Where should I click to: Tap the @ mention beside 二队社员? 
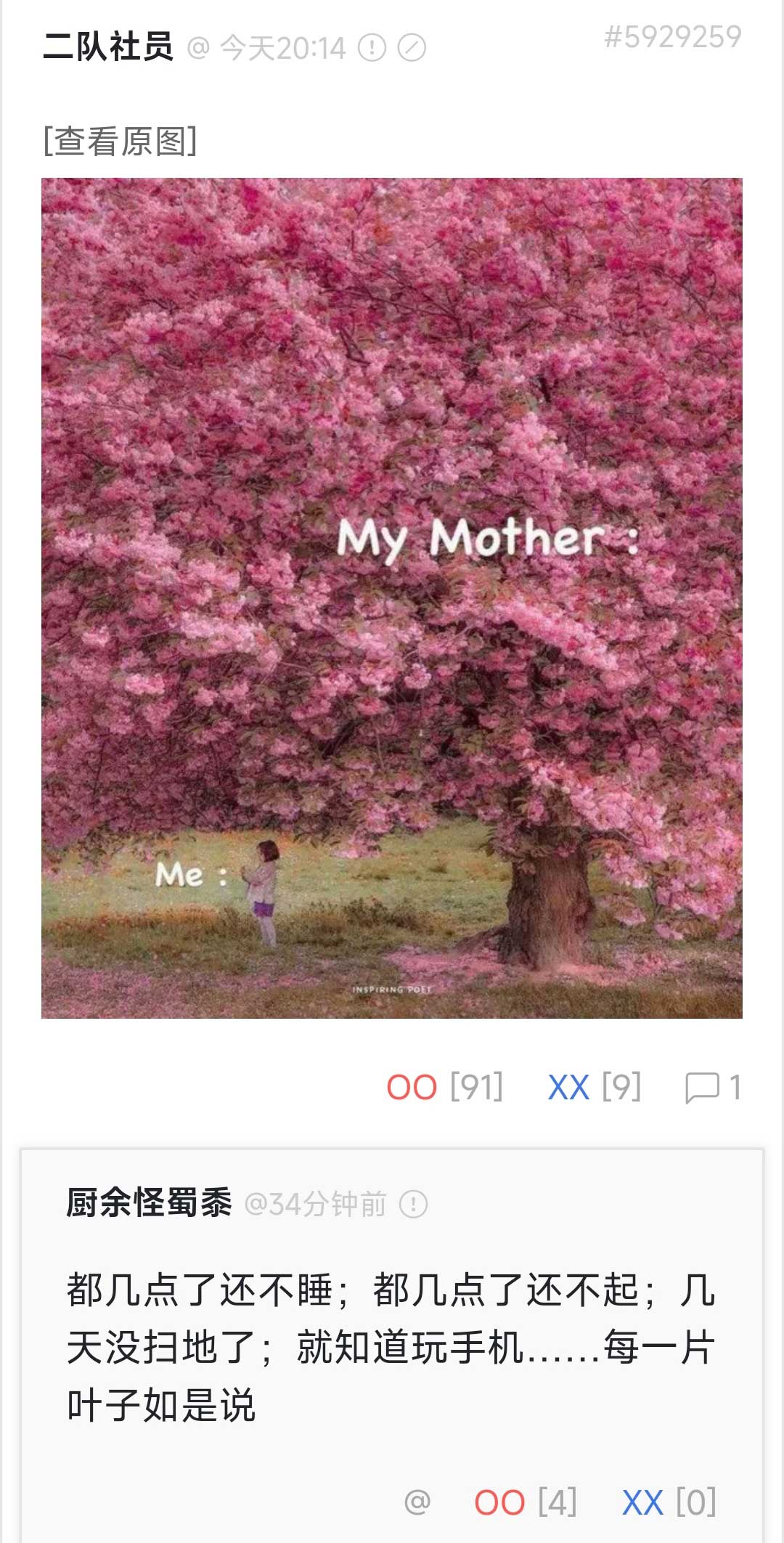(198, 49)
